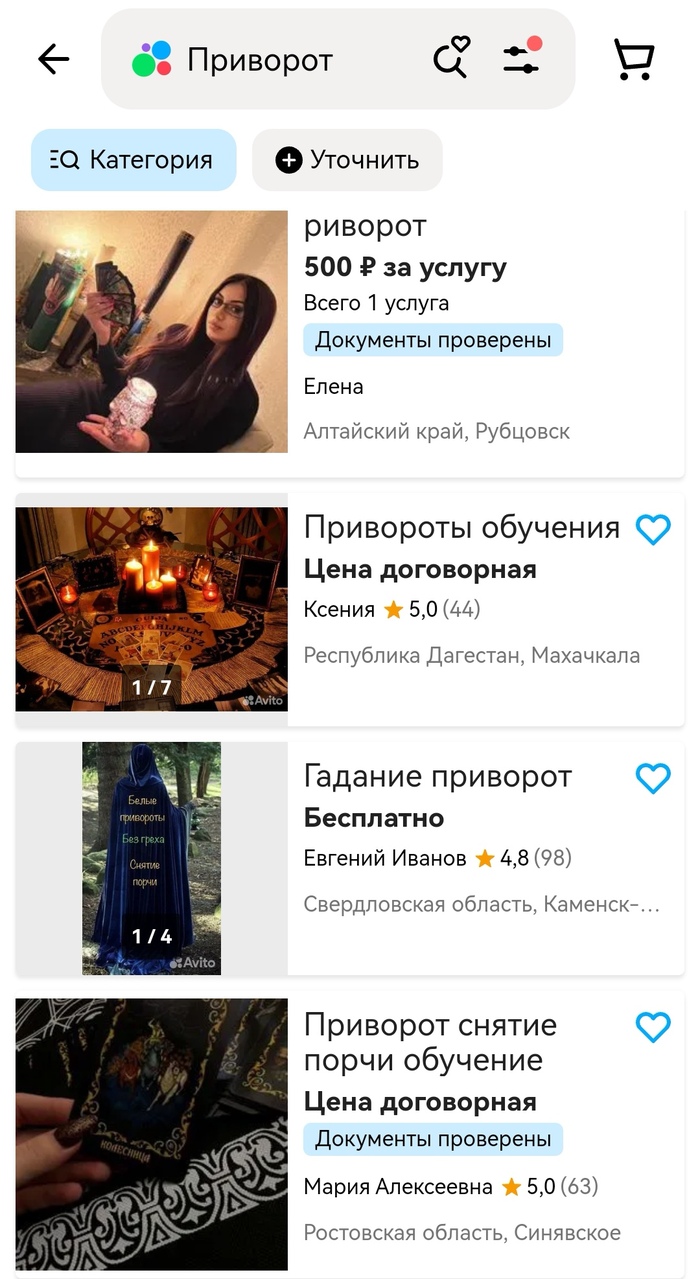This screenshot has width=700, height=1279.
Task: Select the "Категория" chip
Action: click(134, 160)
